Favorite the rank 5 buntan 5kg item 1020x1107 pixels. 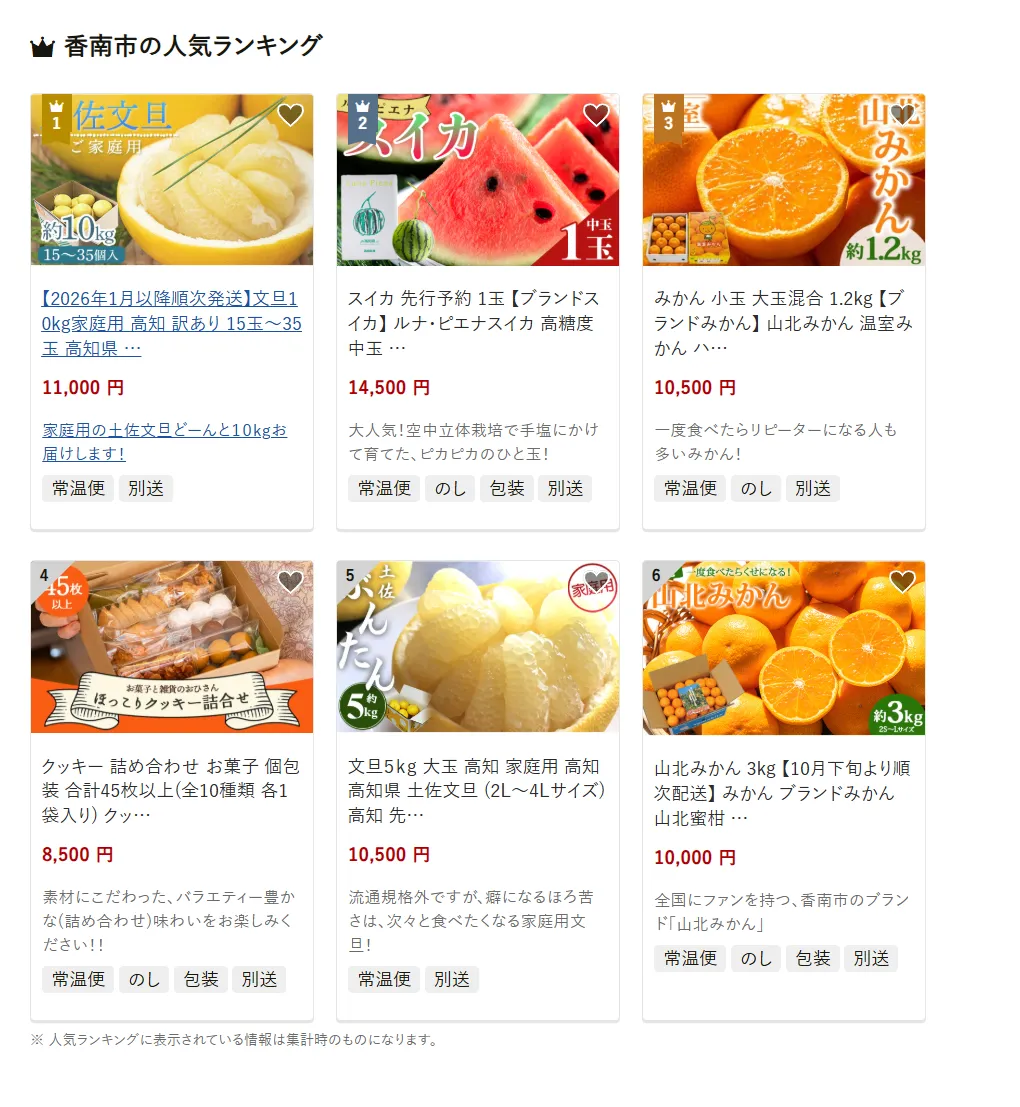596,581
